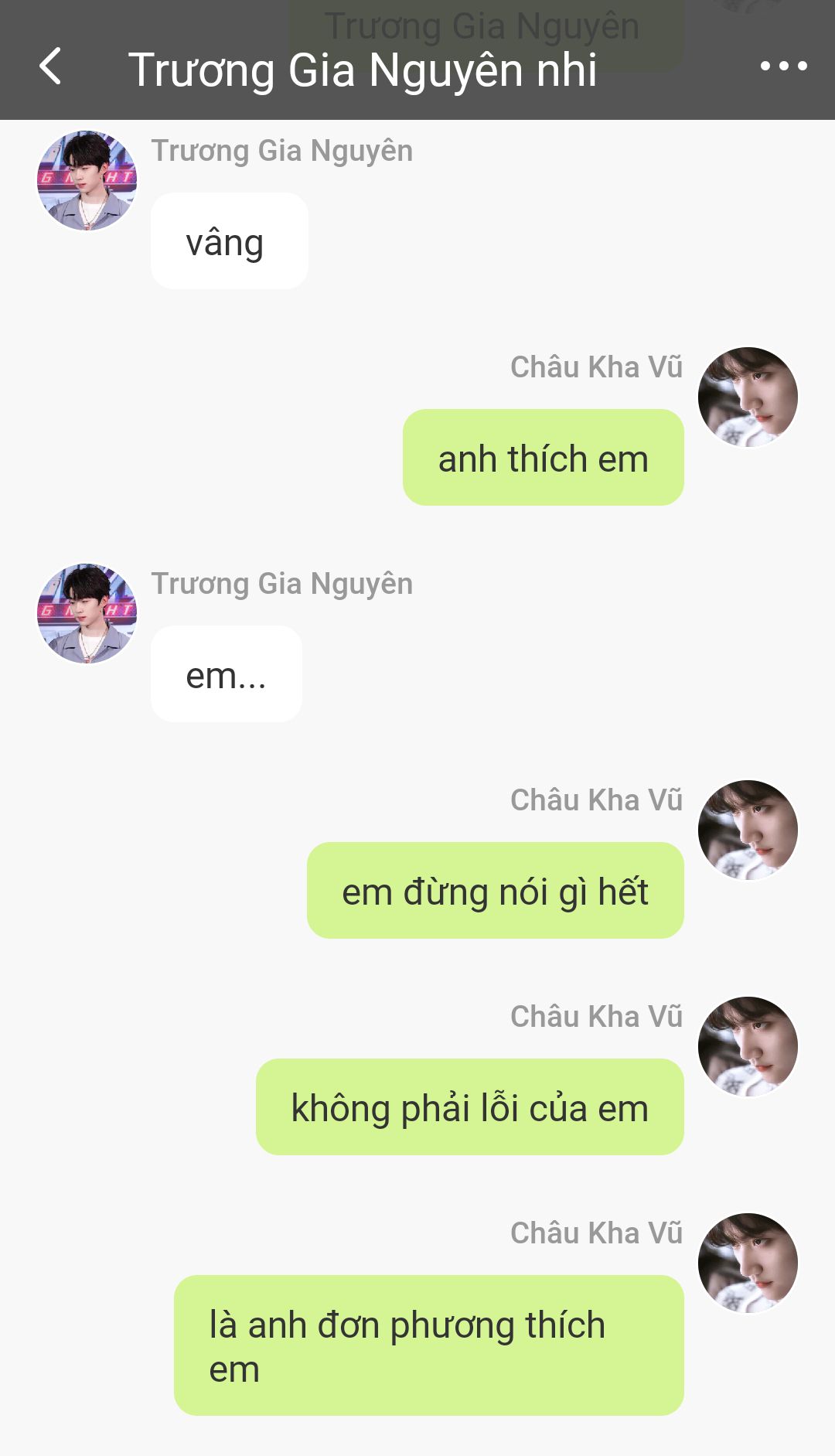Image resolution: width=835 pixels, height=1456 pixels.
Task: Go back from Trương Gia Nguyên nhi chat
Action: 50,66
